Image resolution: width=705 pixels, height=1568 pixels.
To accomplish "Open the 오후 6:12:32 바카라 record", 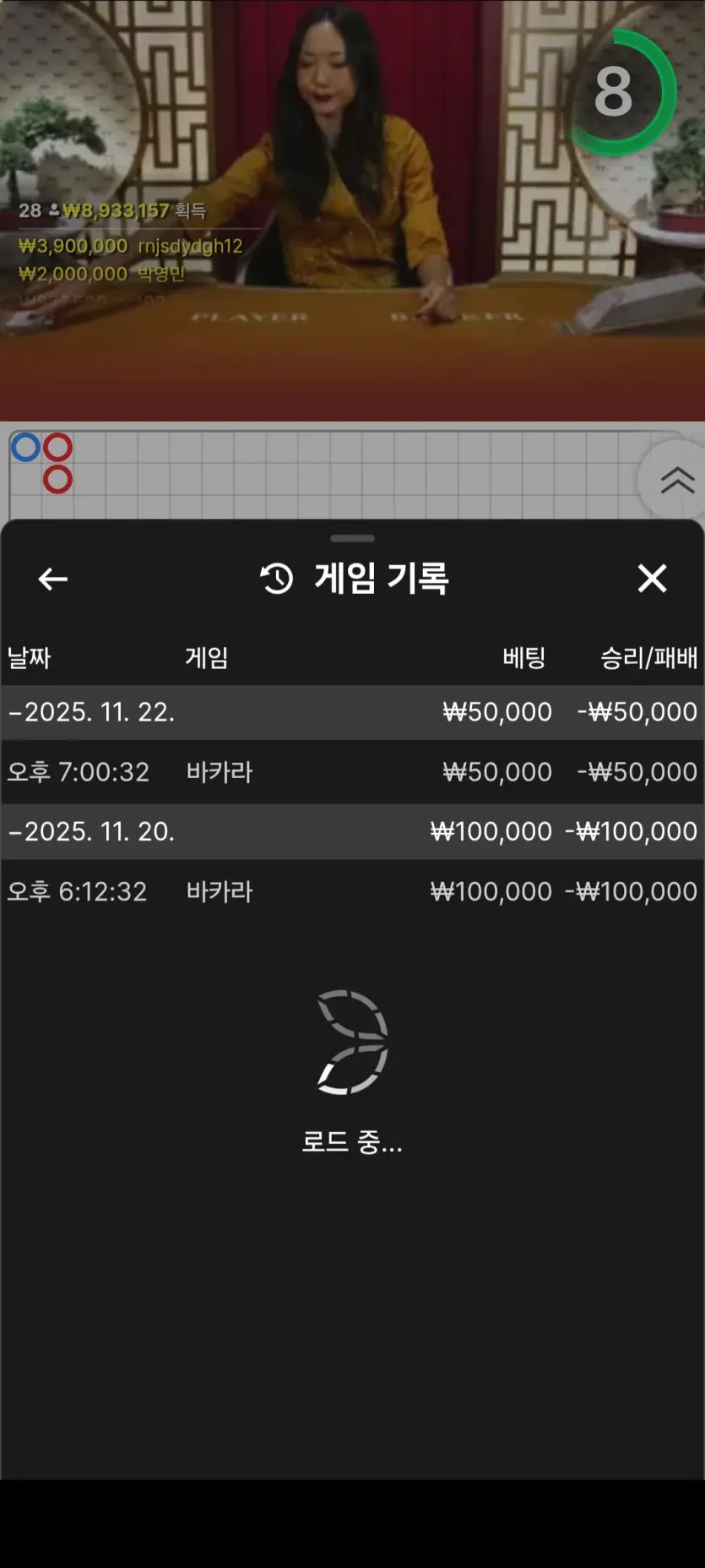I will click(x=352, y=891).
